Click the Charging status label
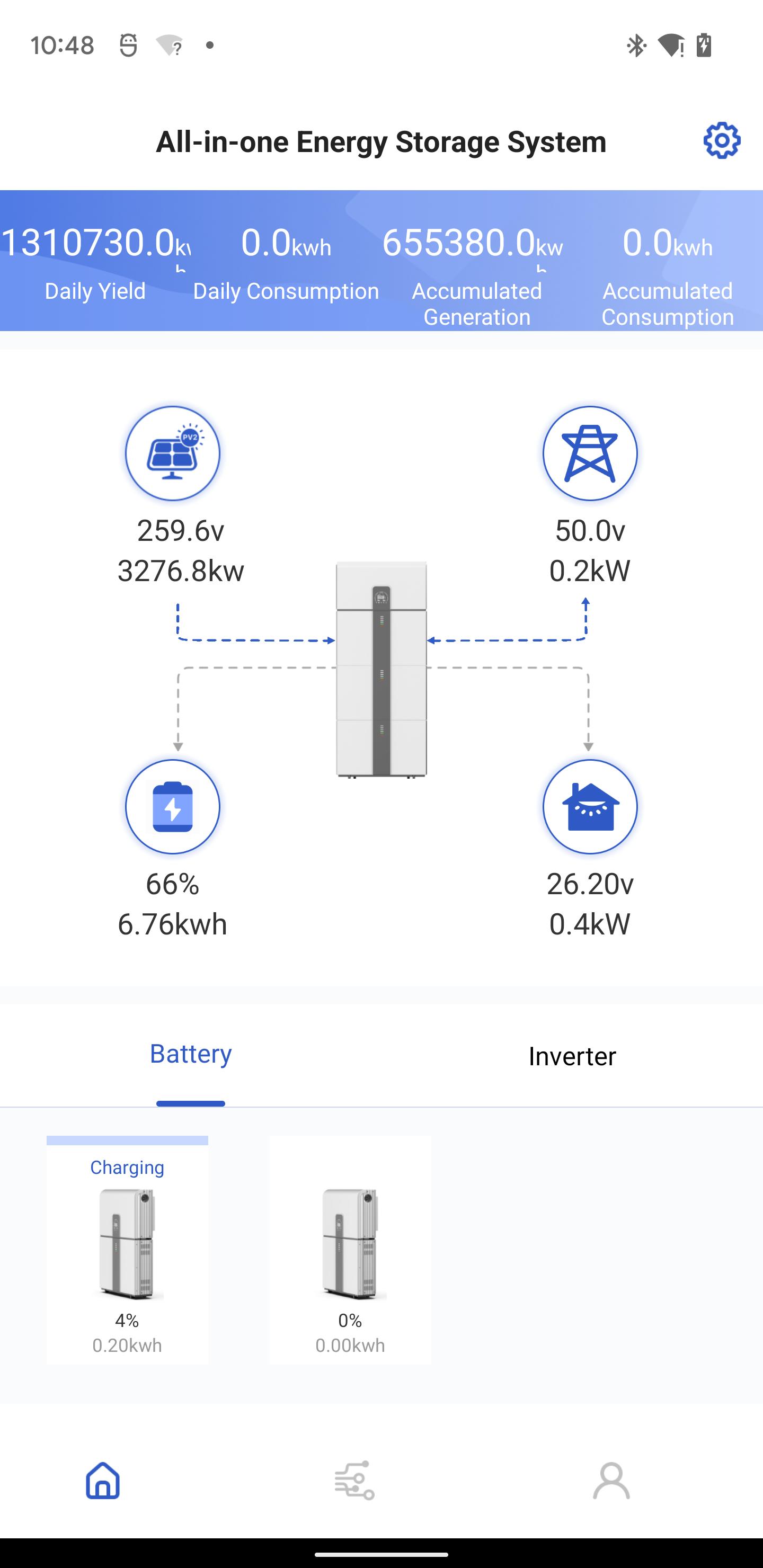The height and width of the screenshot is (1568, 763). tap(127, 1167)
